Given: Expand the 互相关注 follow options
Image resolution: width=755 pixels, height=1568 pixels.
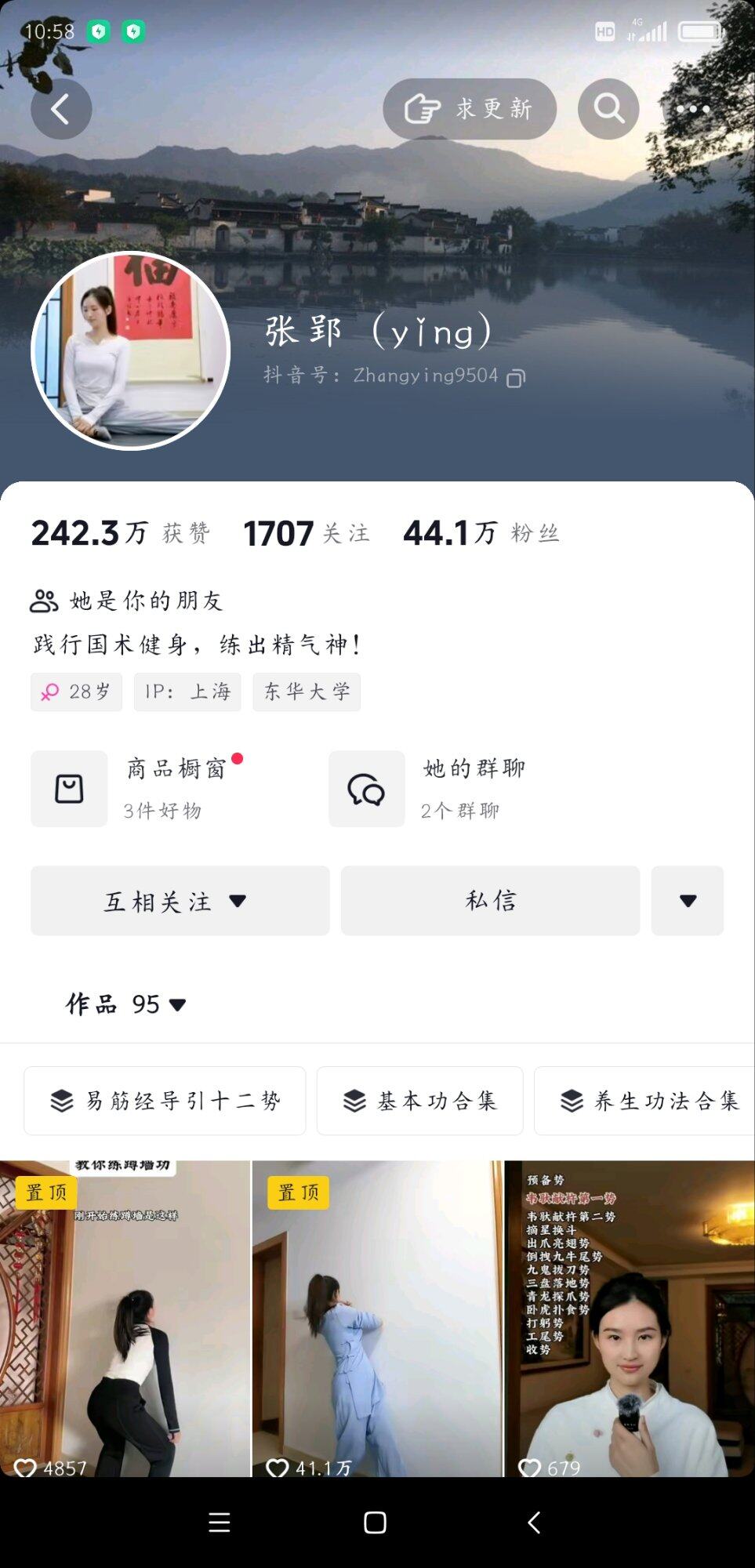Looking at the screenshot, I should 180,901.
